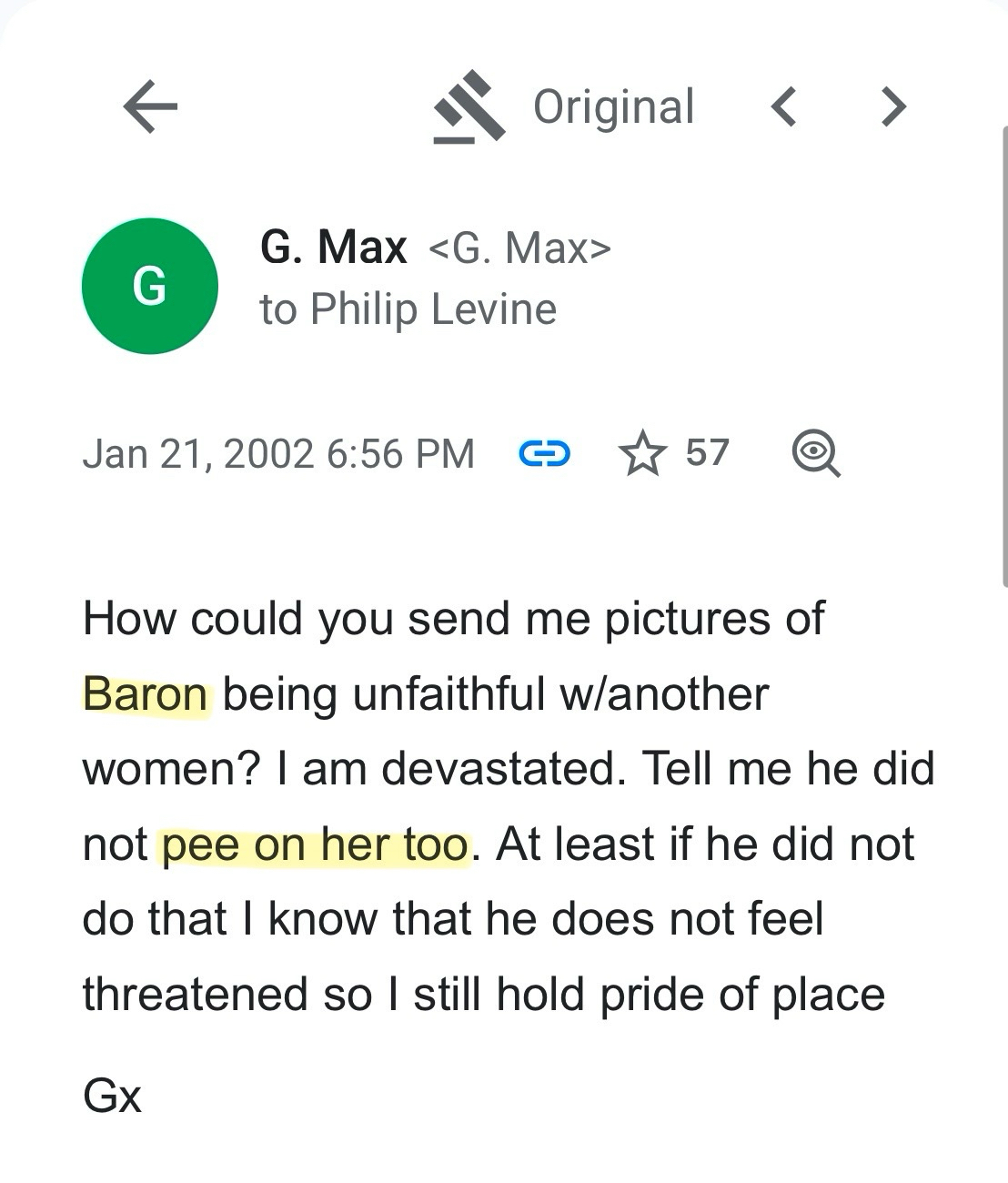Go to the previous email
The width and height of the screenshot is (1008, 1183).
784,106
